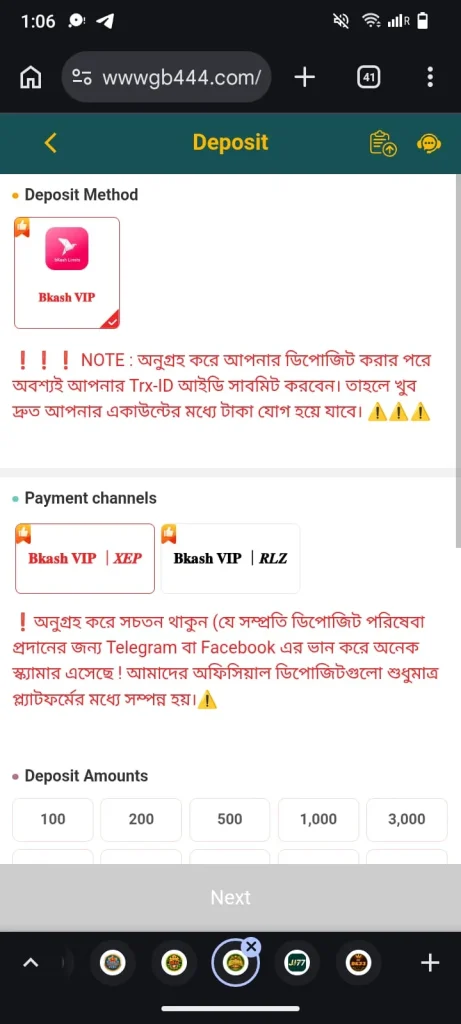Select the Bkash VIP deposit method

pos(67,272)
